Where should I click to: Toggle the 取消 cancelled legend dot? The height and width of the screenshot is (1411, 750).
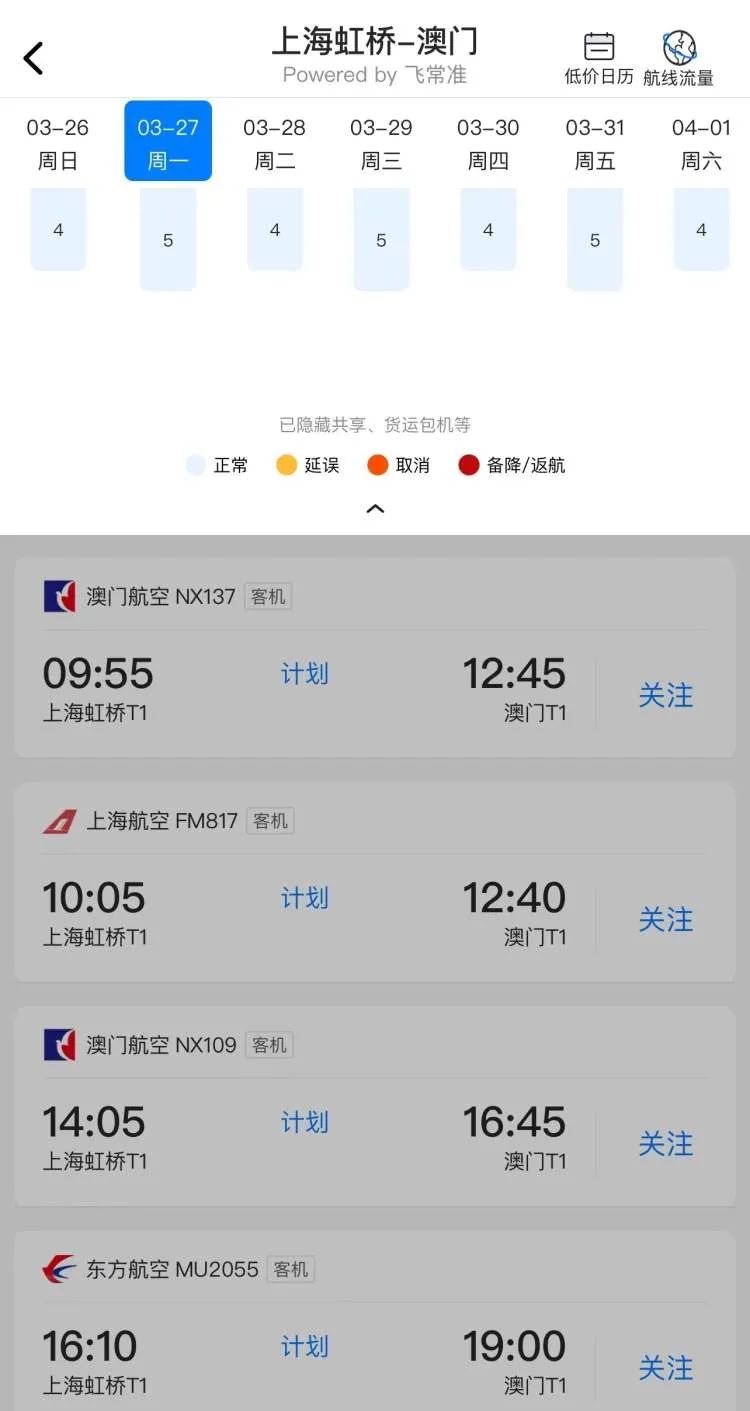pyautogui.click(x=377, y=464)
